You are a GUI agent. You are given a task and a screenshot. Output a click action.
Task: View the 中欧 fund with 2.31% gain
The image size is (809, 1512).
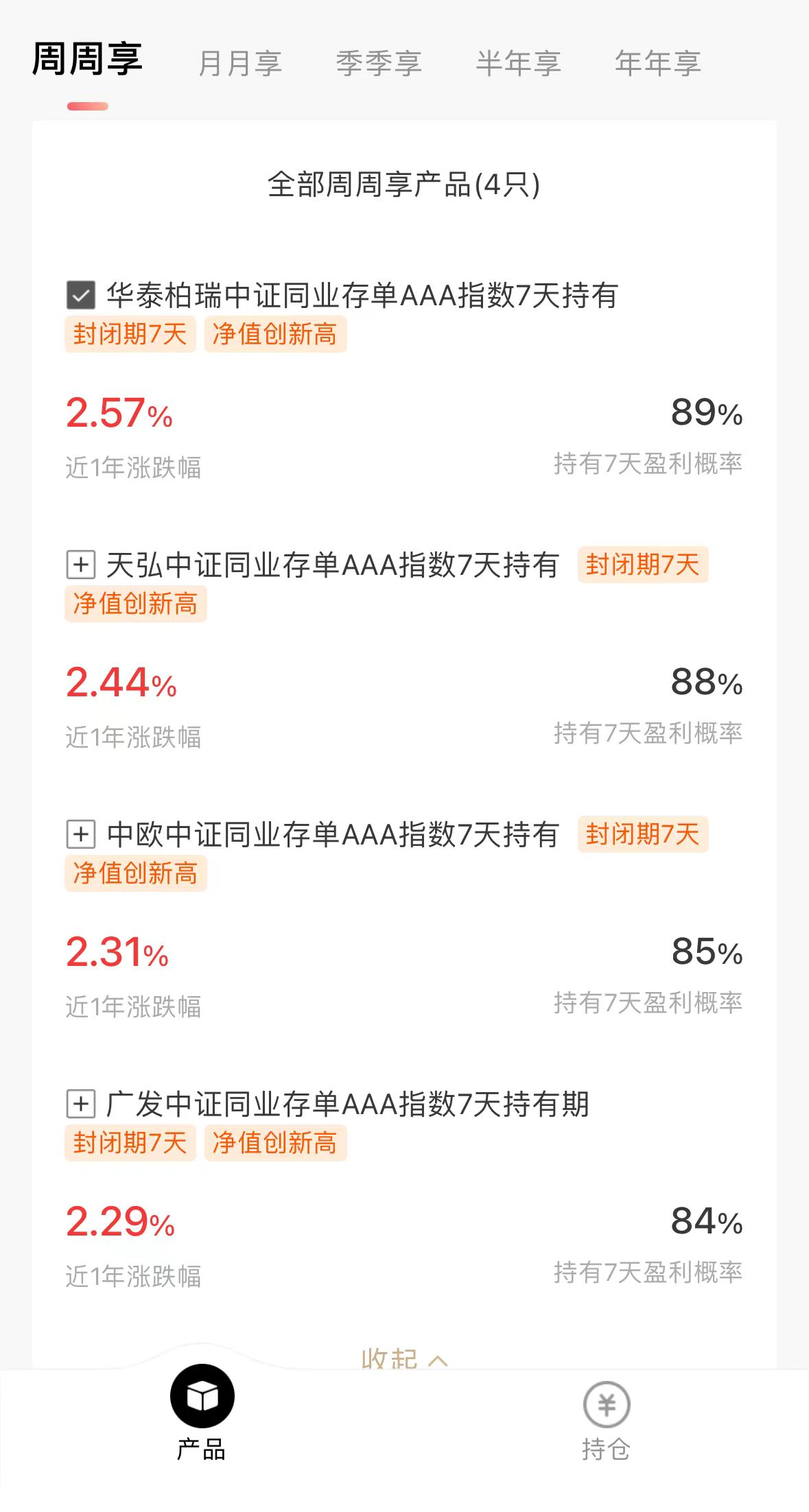(332, 835)
